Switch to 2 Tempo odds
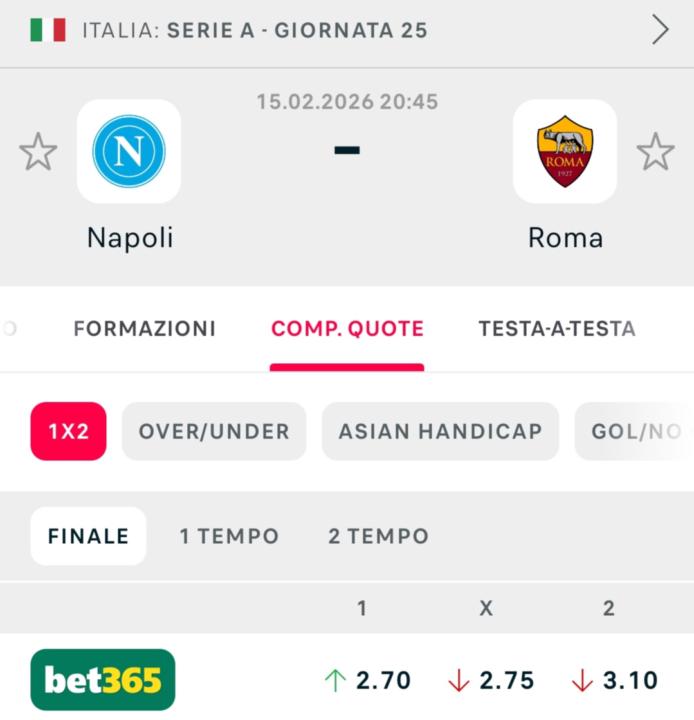Screen dimensions: 694x720 378,536
